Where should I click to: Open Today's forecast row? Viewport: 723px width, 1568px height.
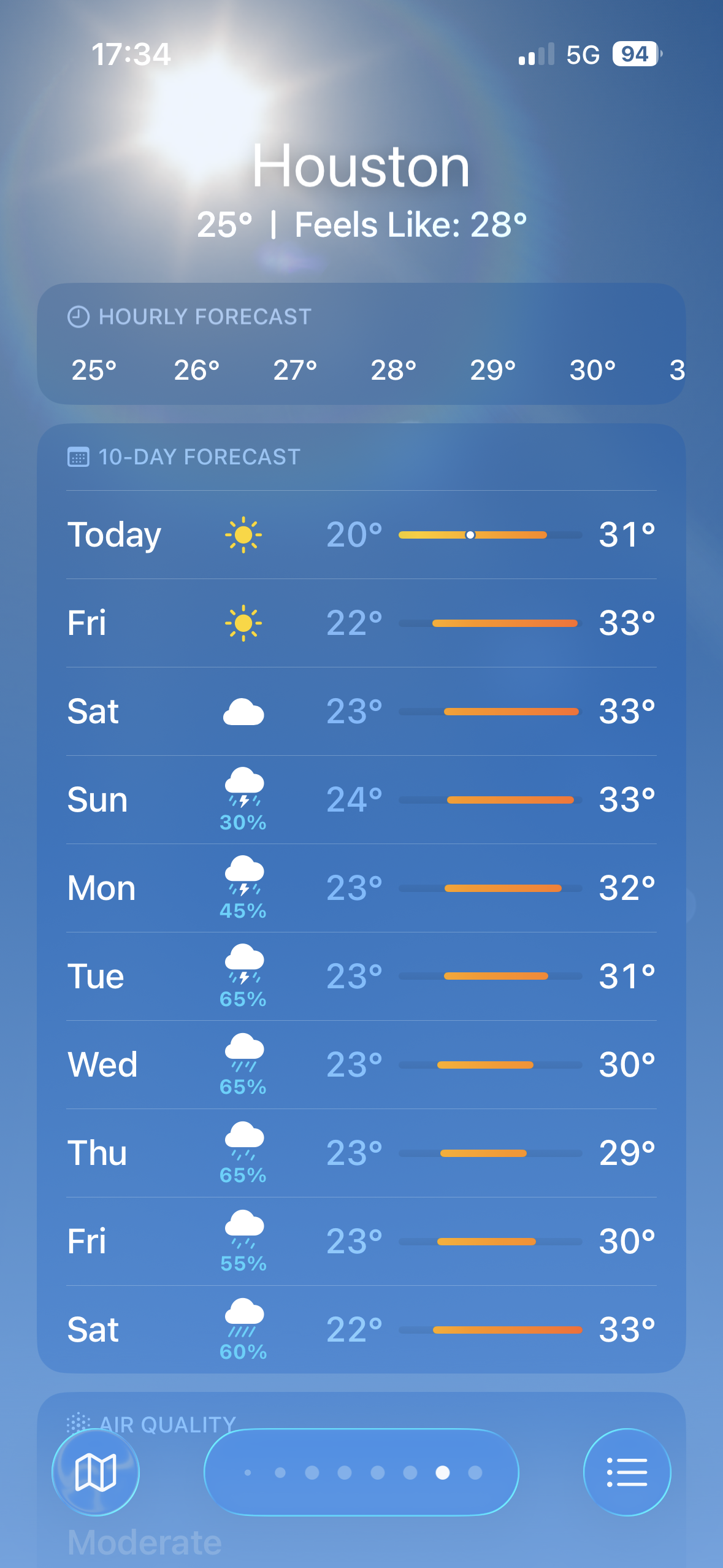pos(361,535)
